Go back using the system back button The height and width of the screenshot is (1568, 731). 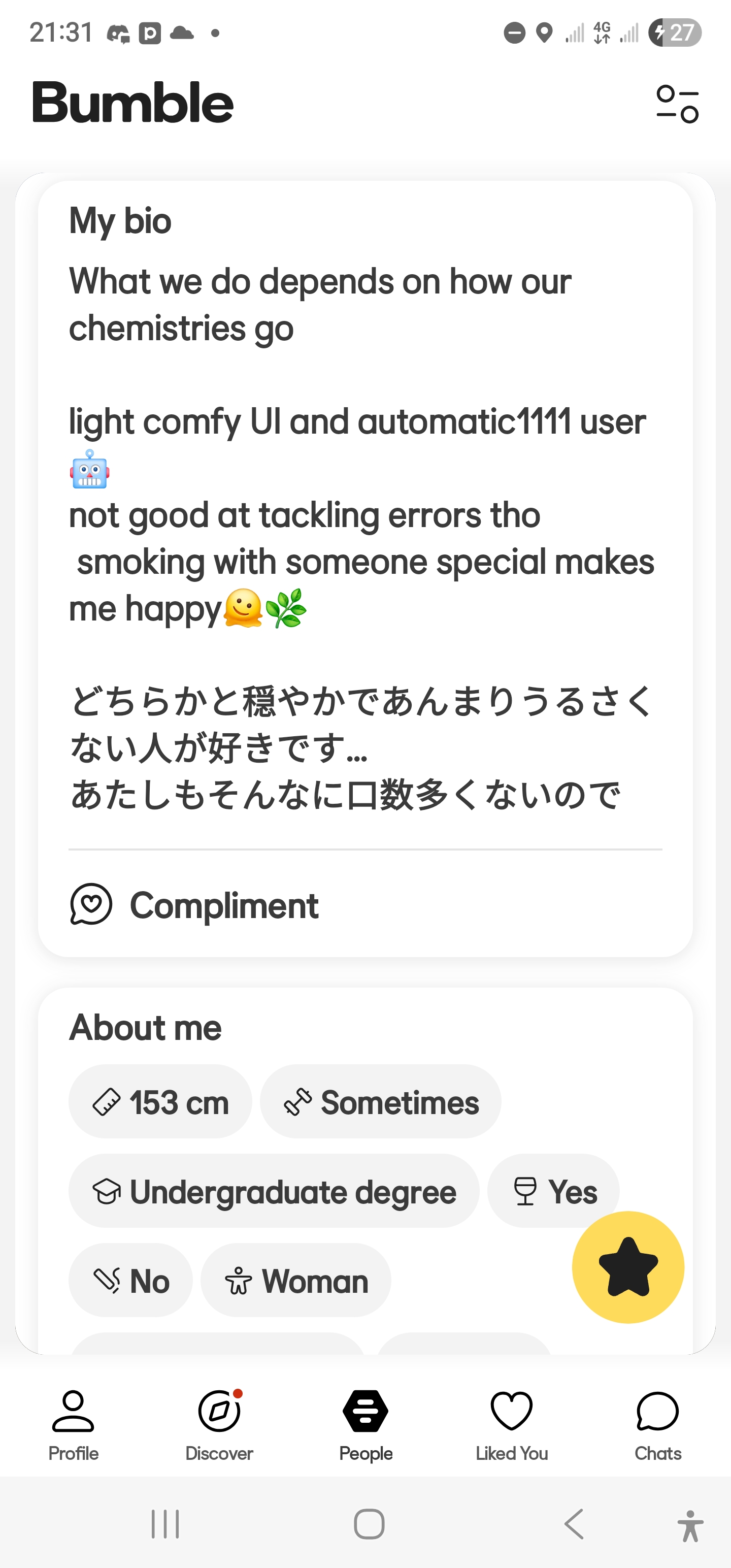(x=573, y=1524)
